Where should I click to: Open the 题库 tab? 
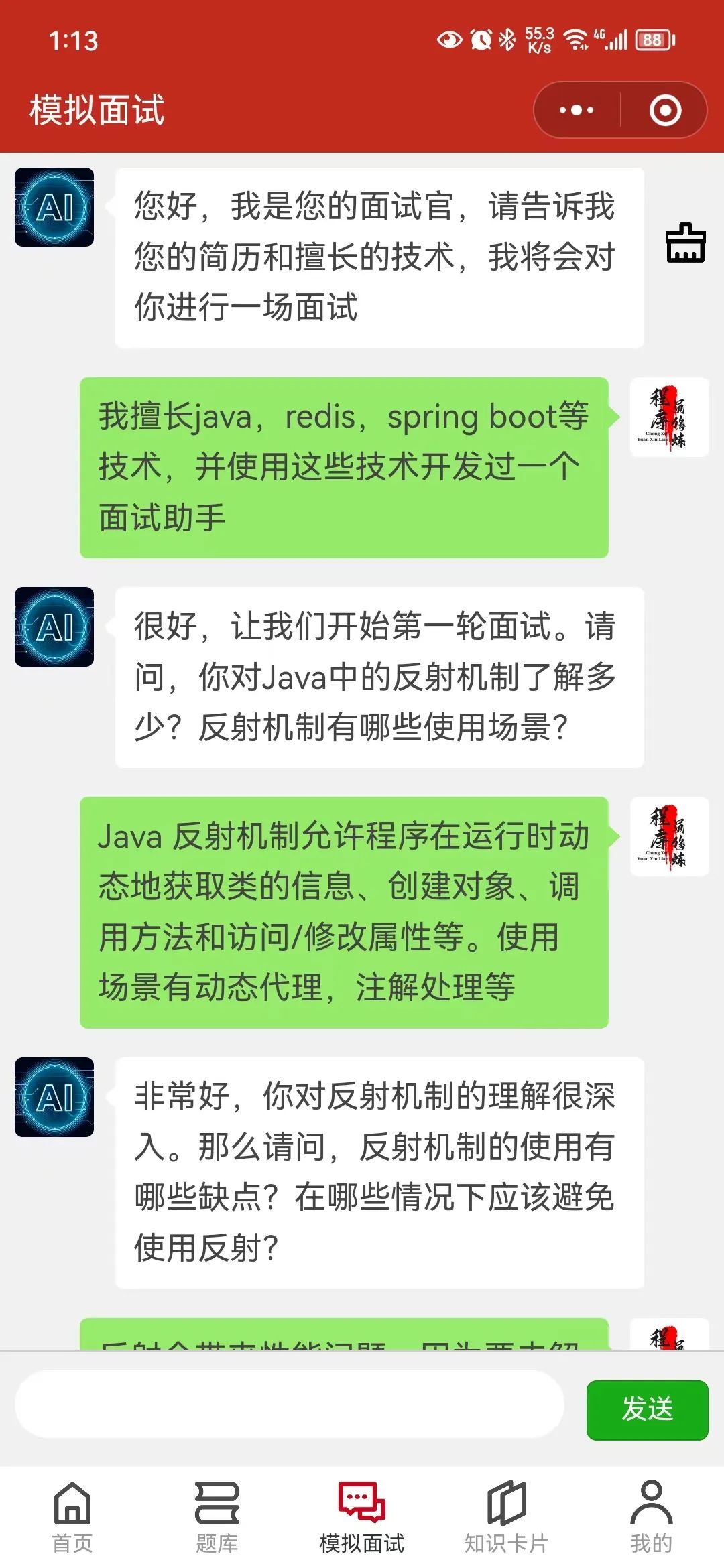[217, 1516]
